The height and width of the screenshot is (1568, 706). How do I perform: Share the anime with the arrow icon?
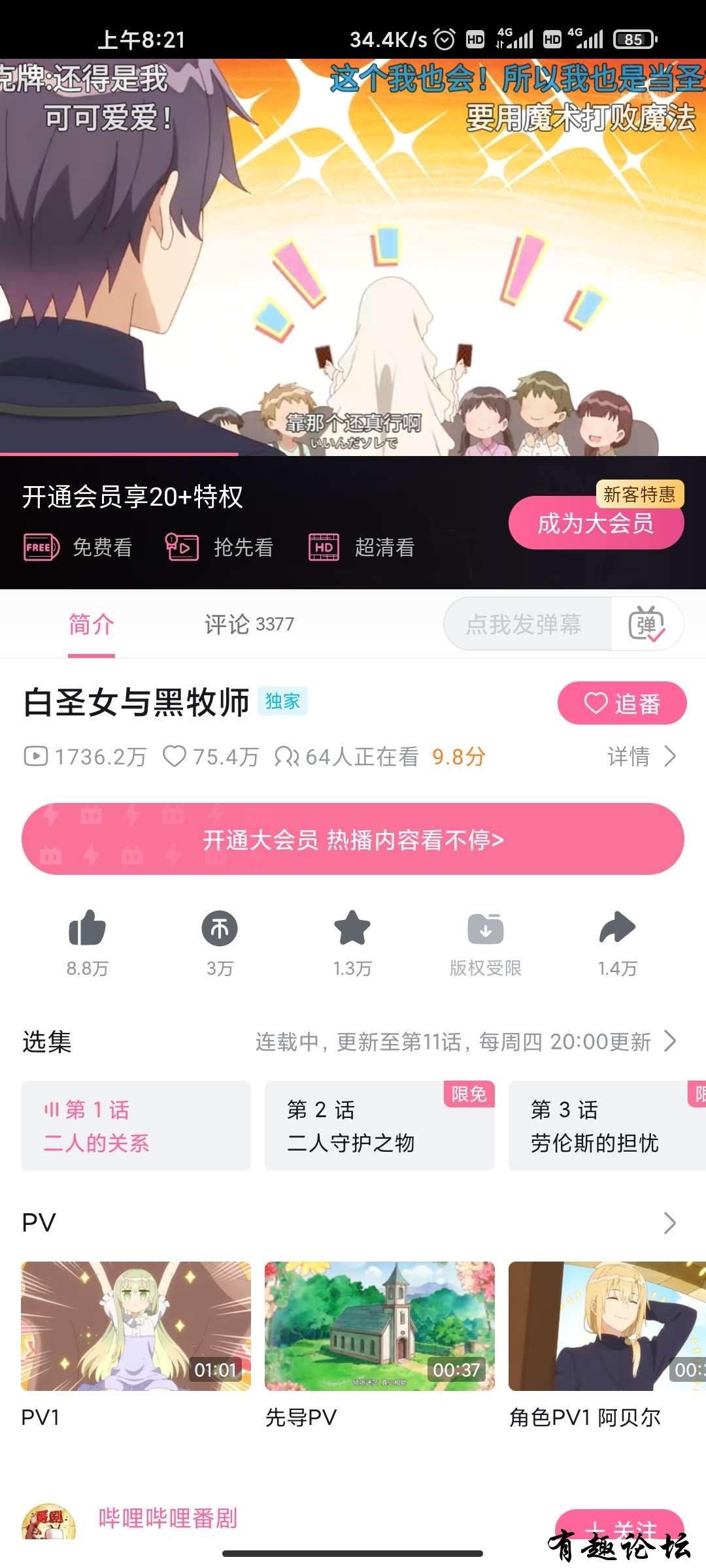(617, 929)
